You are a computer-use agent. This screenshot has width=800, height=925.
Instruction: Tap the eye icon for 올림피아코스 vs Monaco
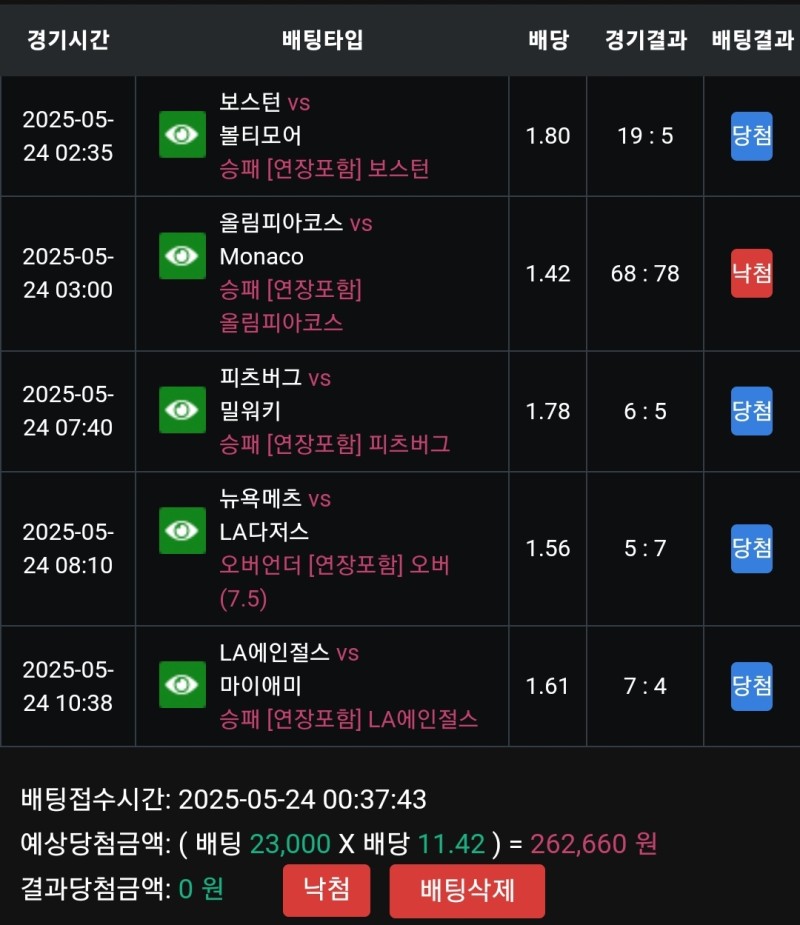click(182, 256)
